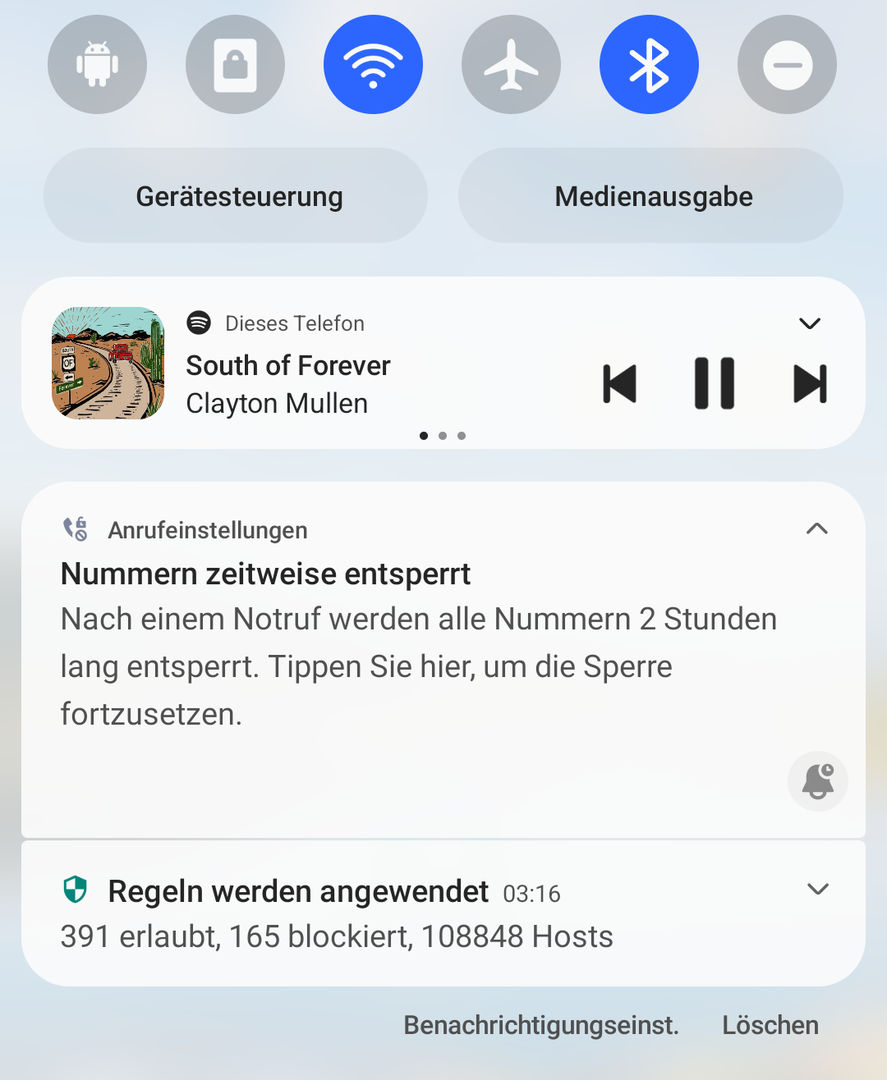Turn on Do Not Disturb

click(787, 65)
